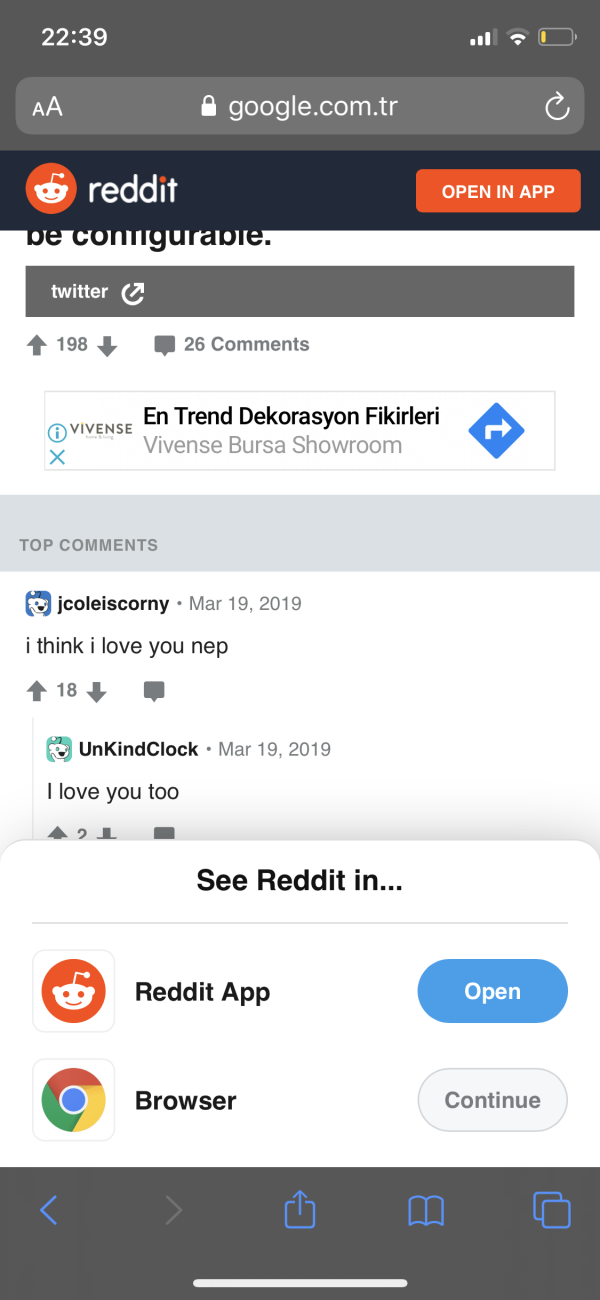Open the AA text size menu
This screenshot has height=1300, width=600.
click(x=47, y=107)
